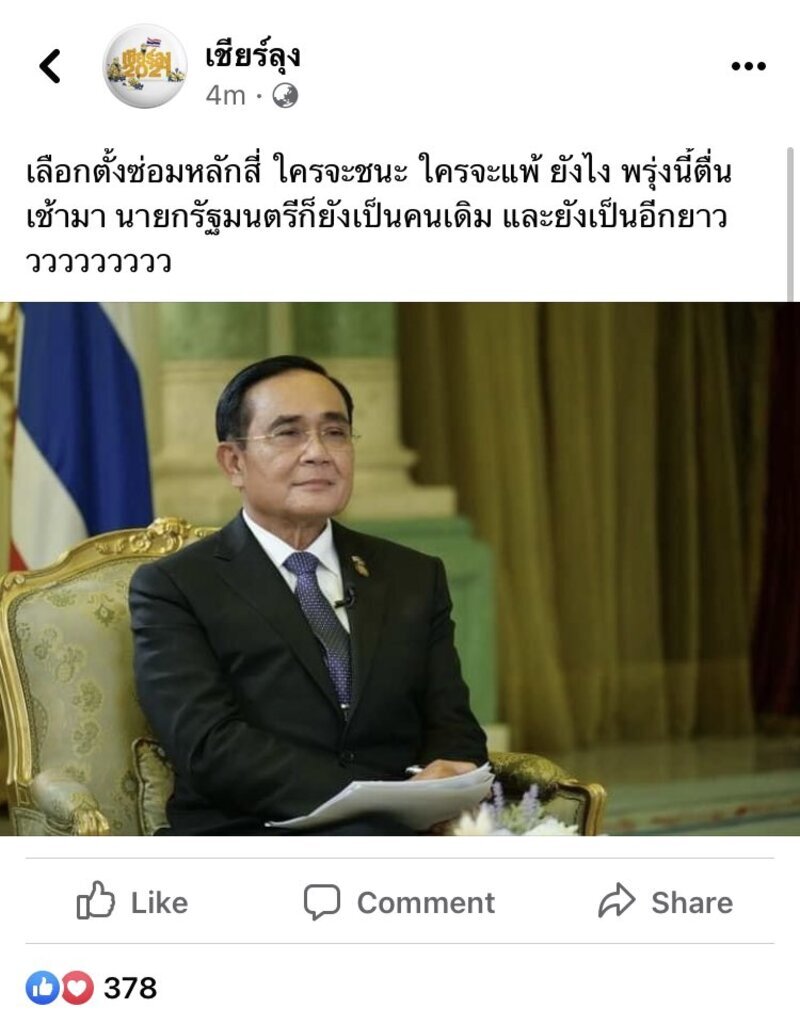Open the เชียร์ลุง page profile picture
Viewport: 800px width, 1024px height.
pos(145,67)
